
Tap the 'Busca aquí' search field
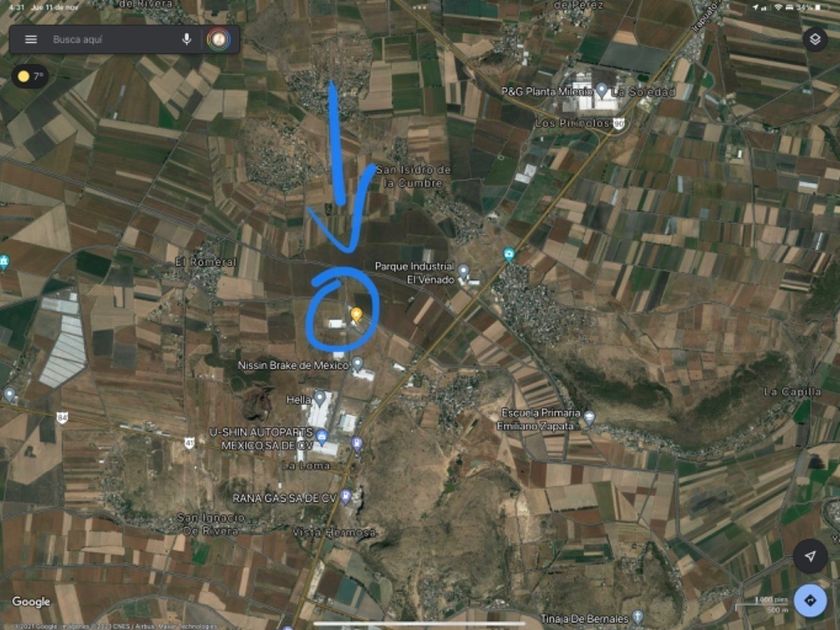[105, 39]
